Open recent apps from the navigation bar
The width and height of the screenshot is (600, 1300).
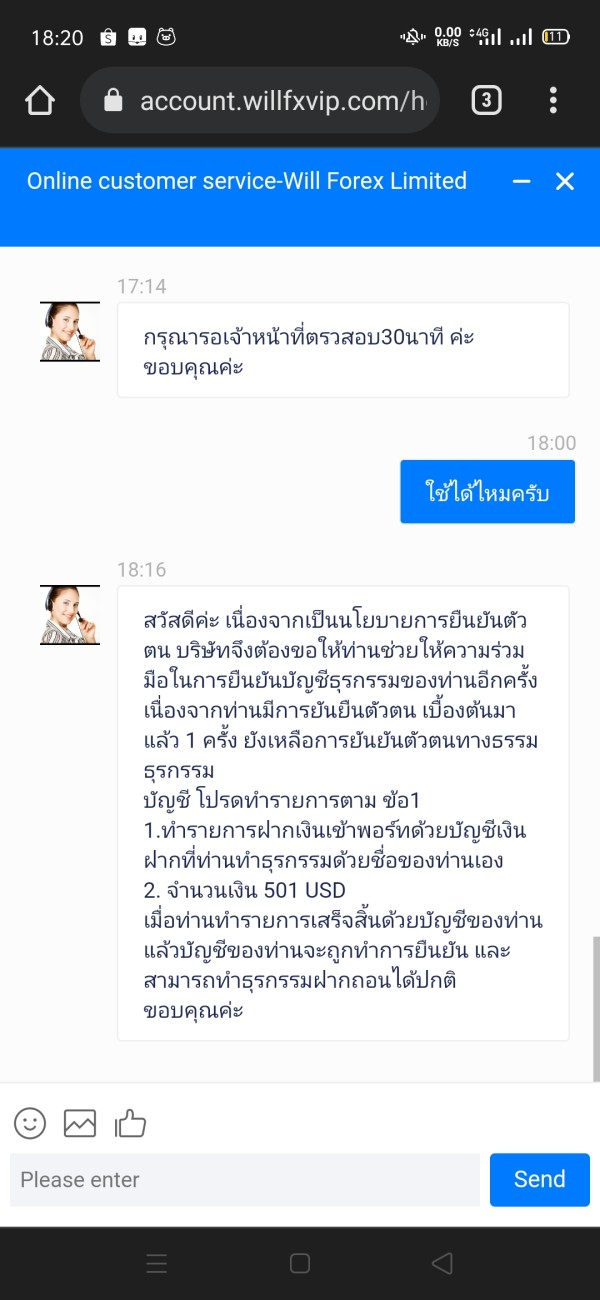157,1263
